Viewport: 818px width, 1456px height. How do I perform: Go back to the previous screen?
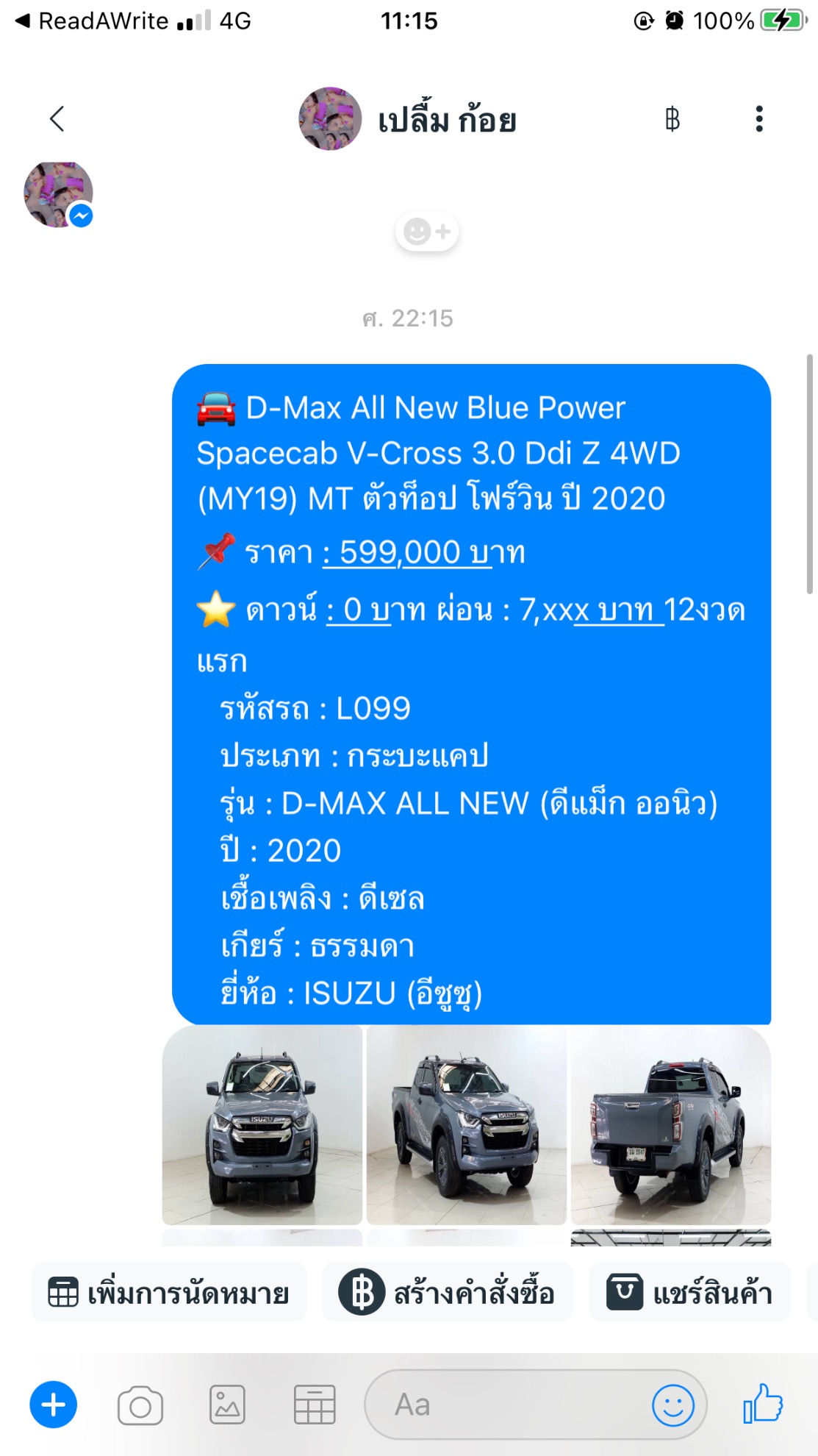57,119
